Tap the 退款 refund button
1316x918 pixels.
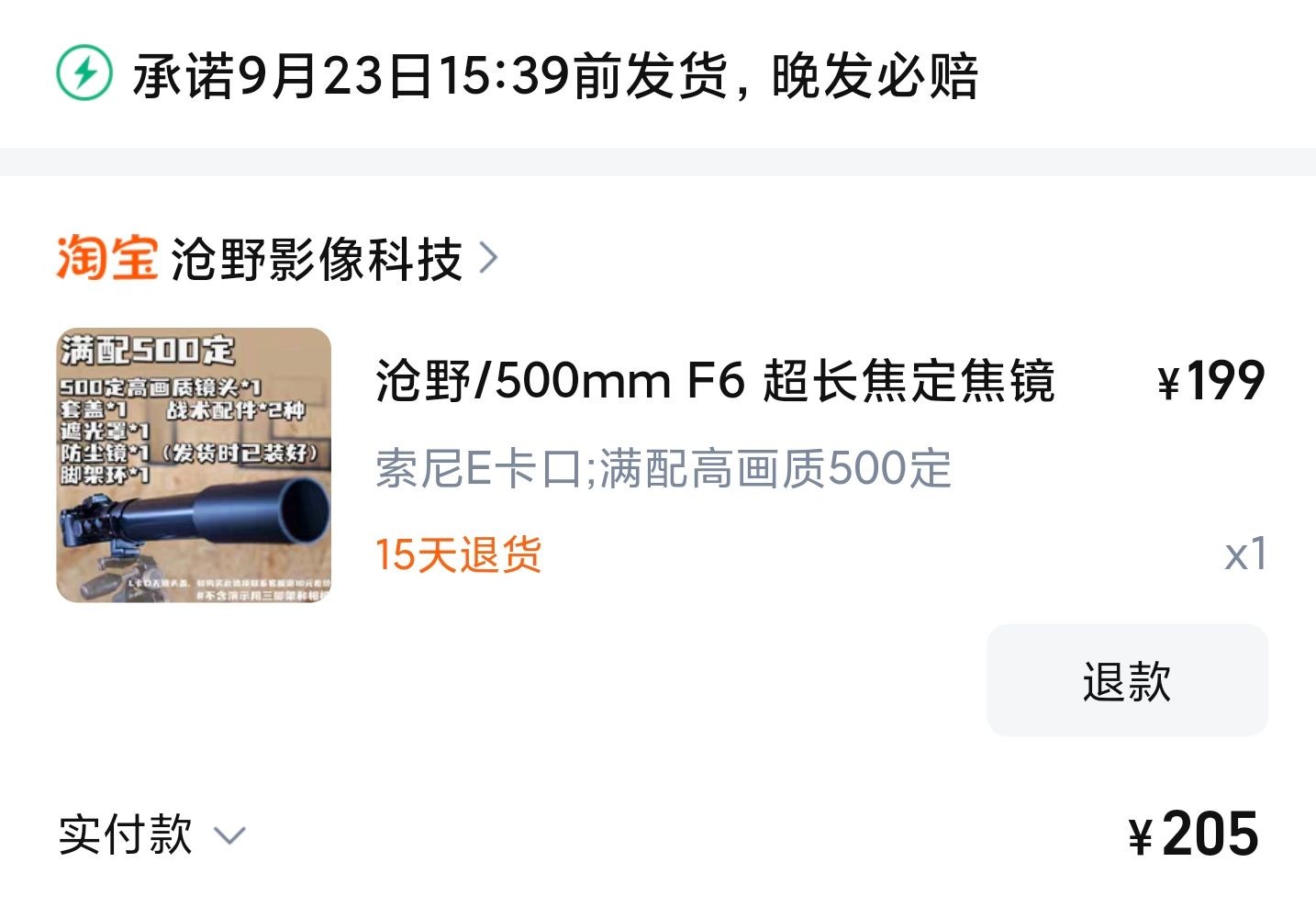(1126, 681)
